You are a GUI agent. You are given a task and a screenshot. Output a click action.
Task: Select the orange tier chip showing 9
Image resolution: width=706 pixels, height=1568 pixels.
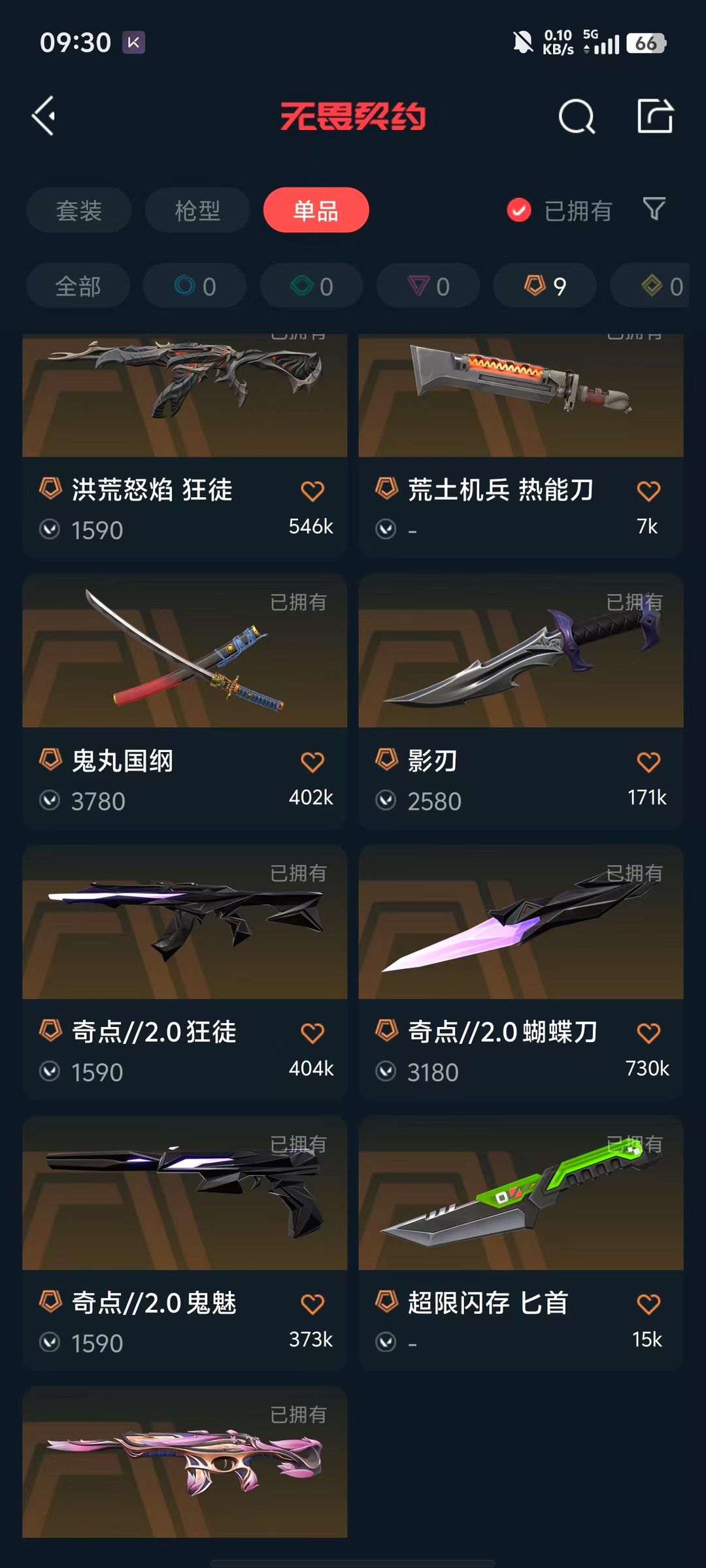(x=545, y=286)
